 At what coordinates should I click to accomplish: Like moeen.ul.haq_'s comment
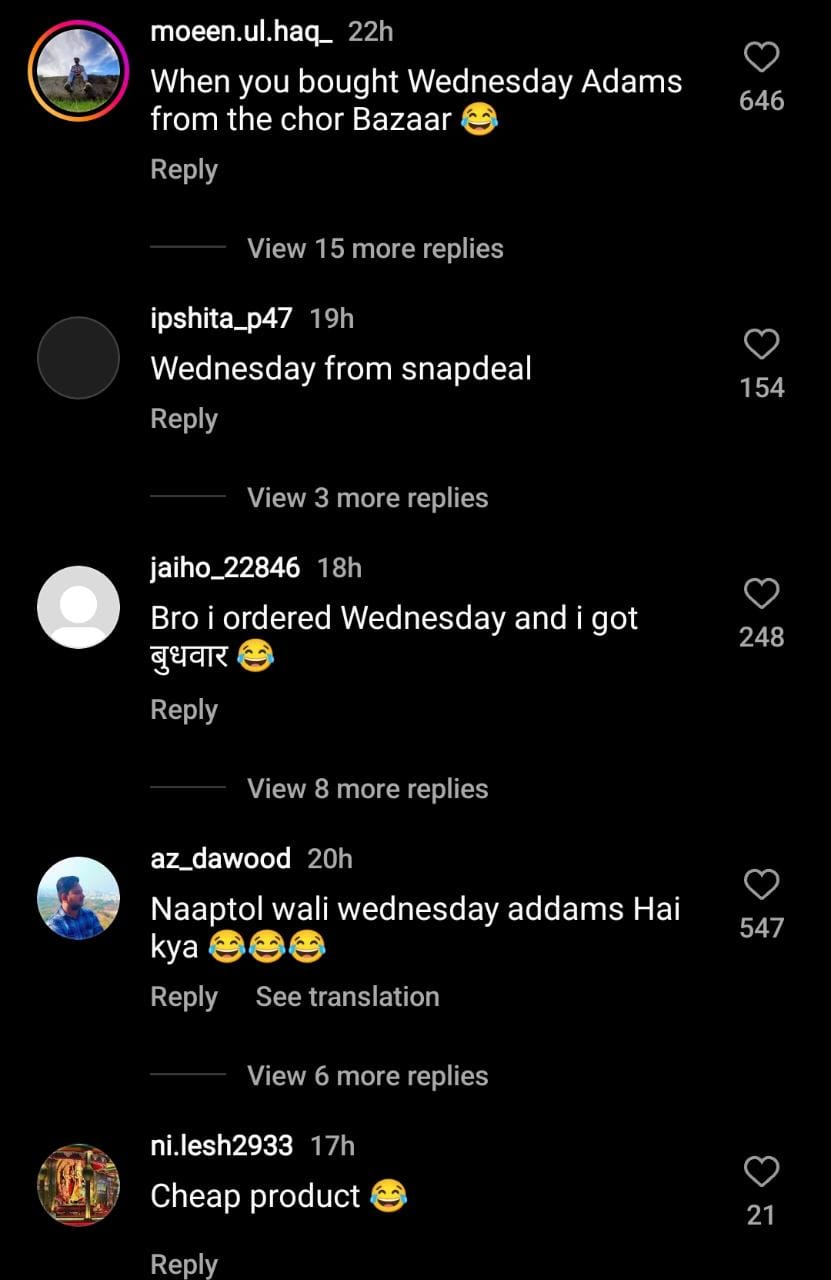point(761,58)
